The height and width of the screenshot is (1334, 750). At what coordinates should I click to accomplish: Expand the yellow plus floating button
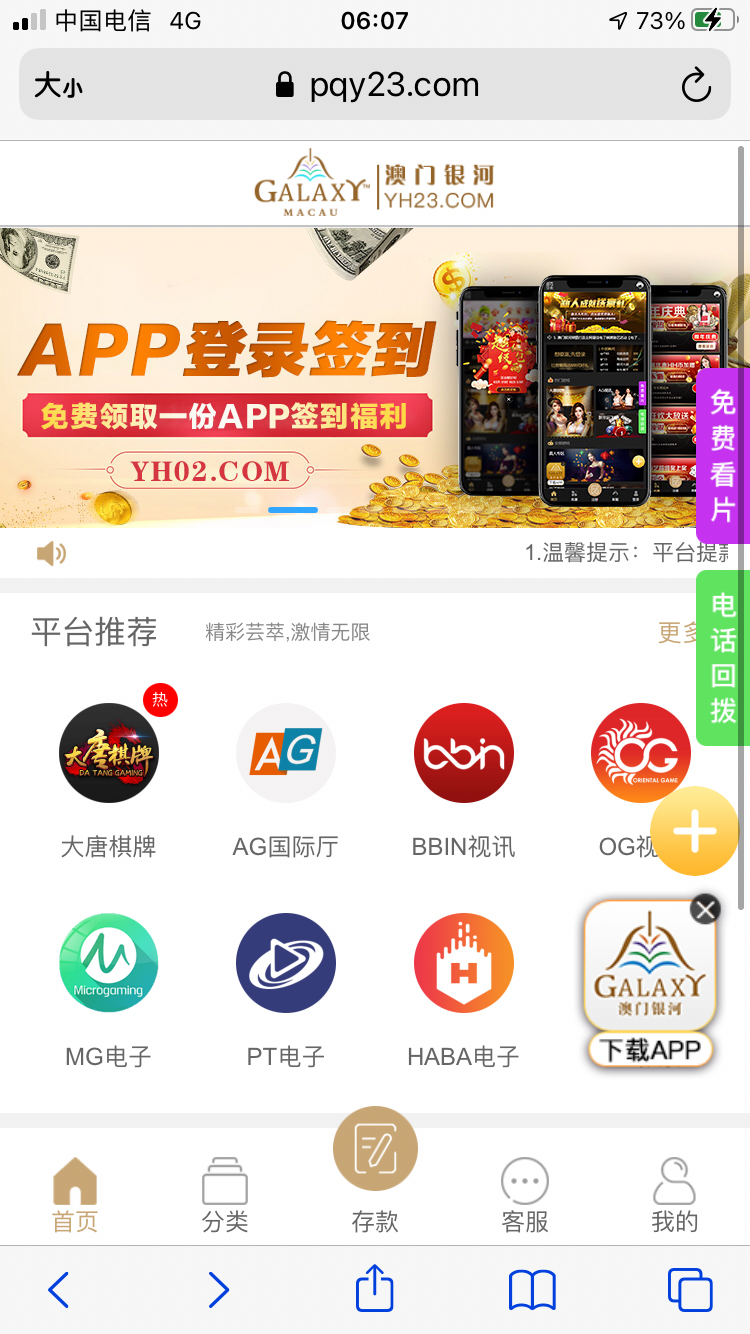tap(694, 831)
